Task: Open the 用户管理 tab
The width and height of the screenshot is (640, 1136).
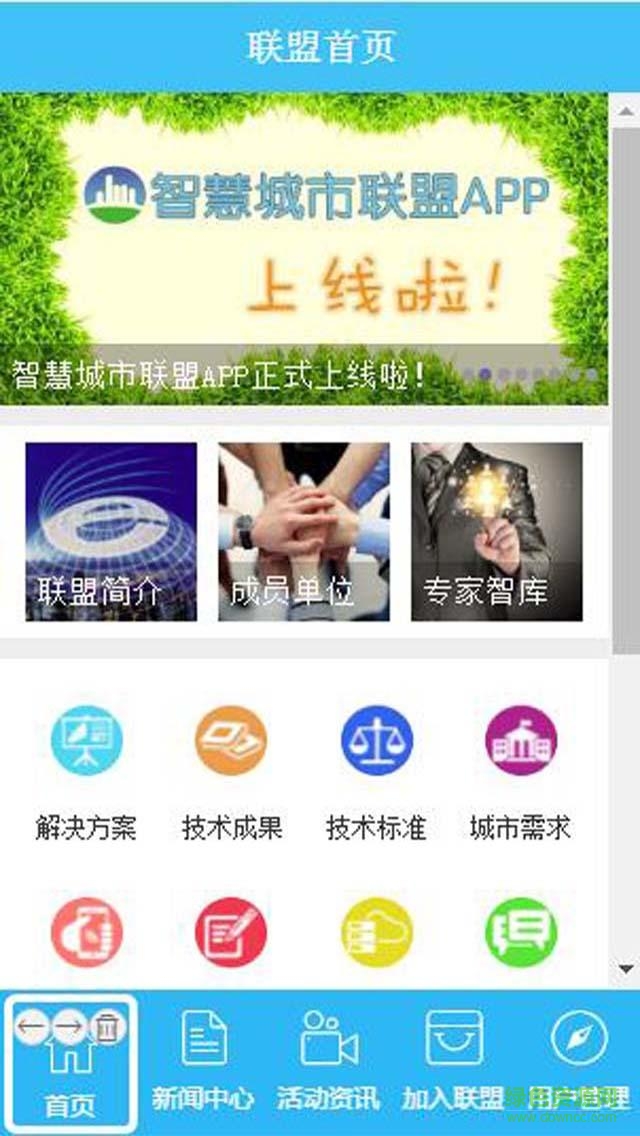Action: [x=579, y=1062]
